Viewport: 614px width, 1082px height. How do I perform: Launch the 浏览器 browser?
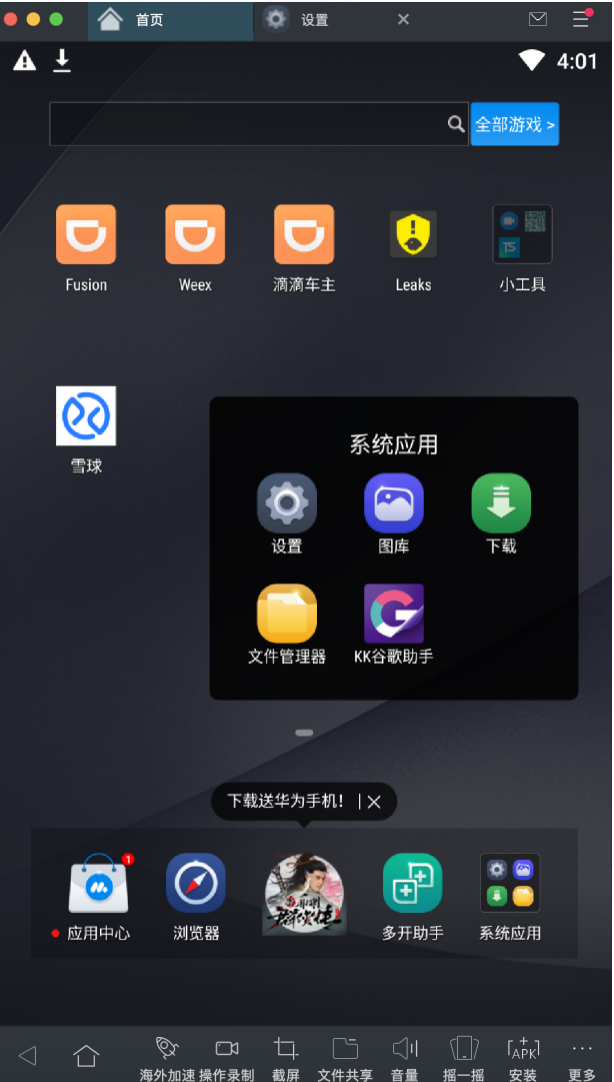196,885
